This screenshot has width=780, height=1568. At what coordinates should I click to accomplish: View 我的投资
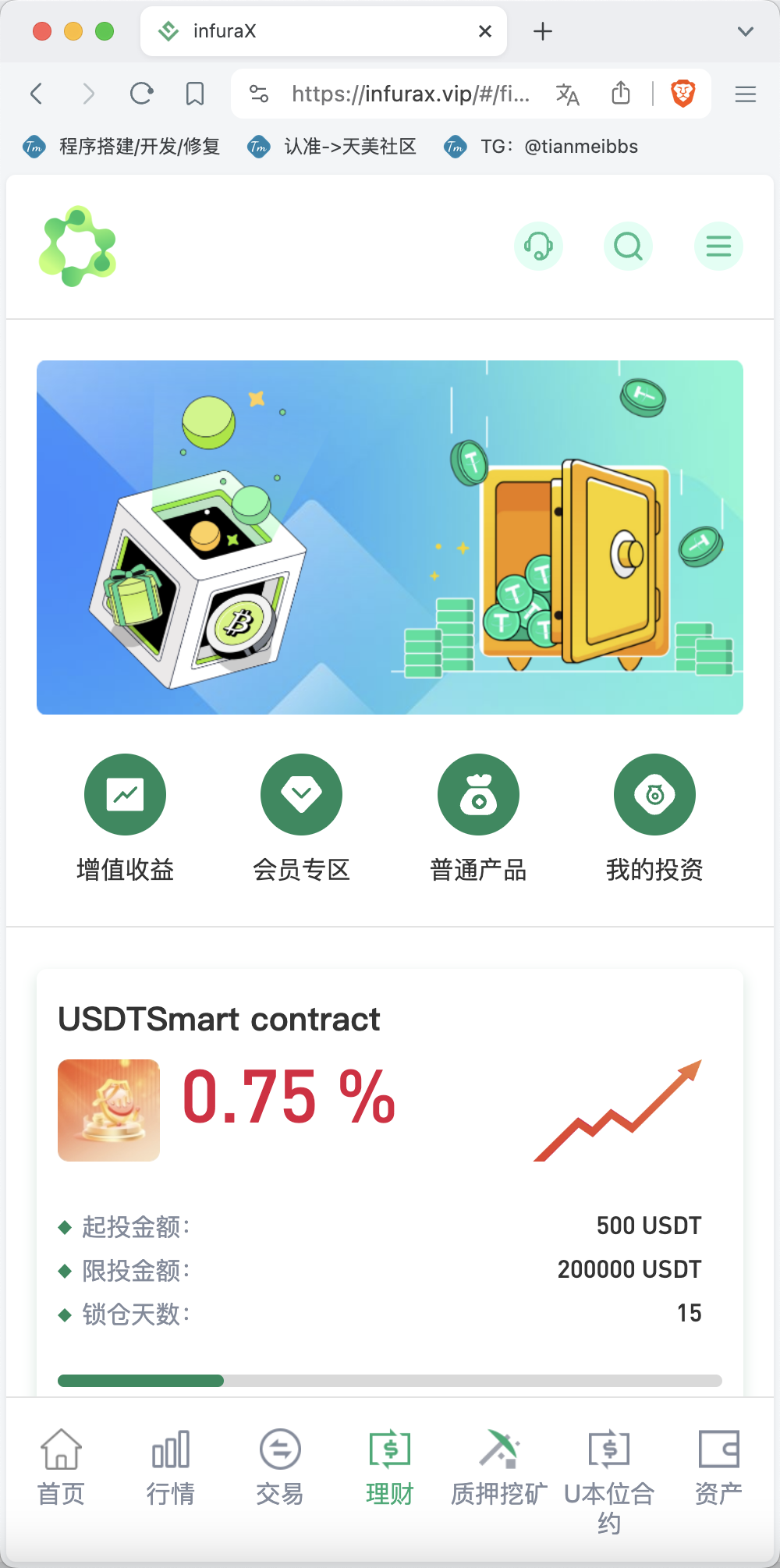[654, 818]
